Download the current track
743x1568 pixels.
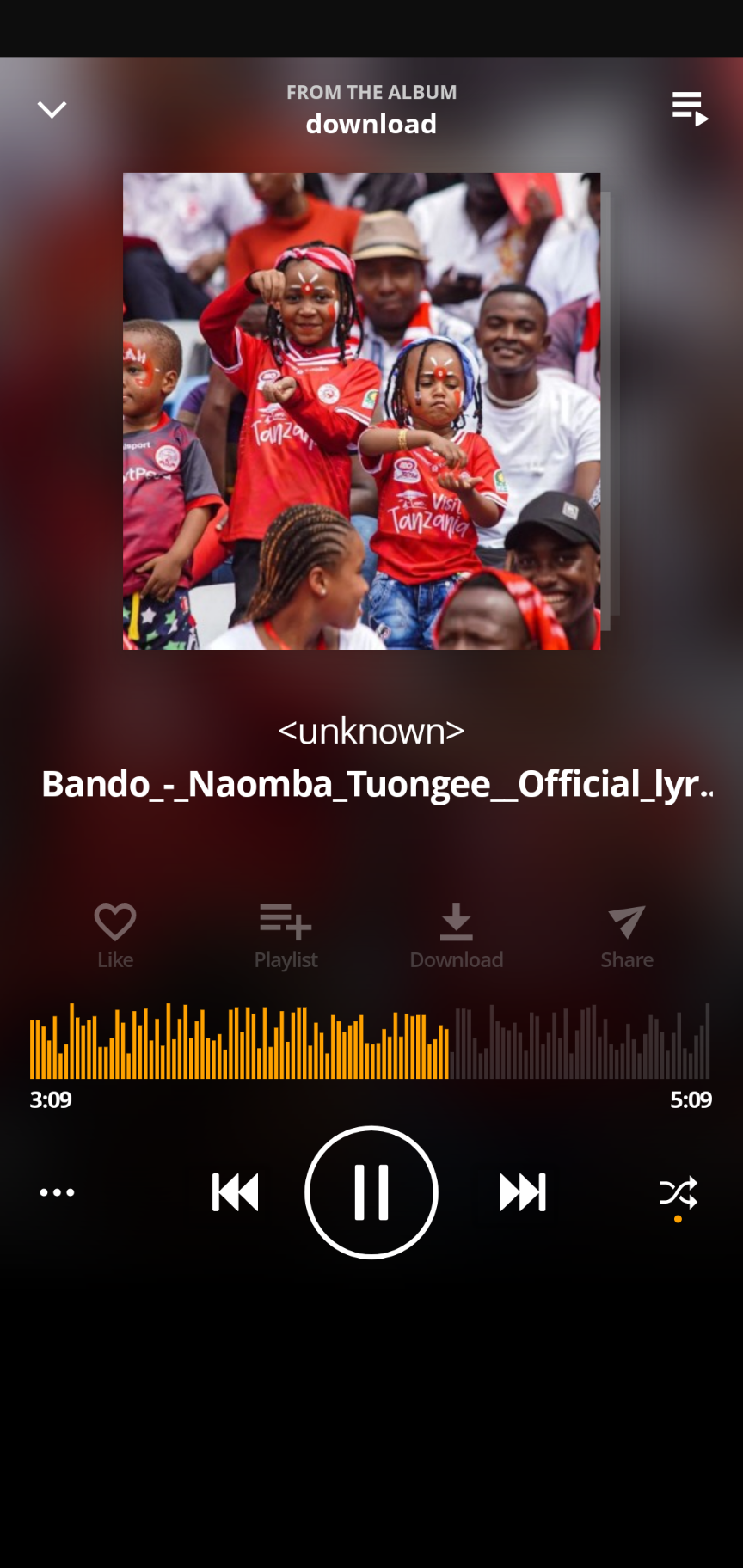tap(457, 936)
